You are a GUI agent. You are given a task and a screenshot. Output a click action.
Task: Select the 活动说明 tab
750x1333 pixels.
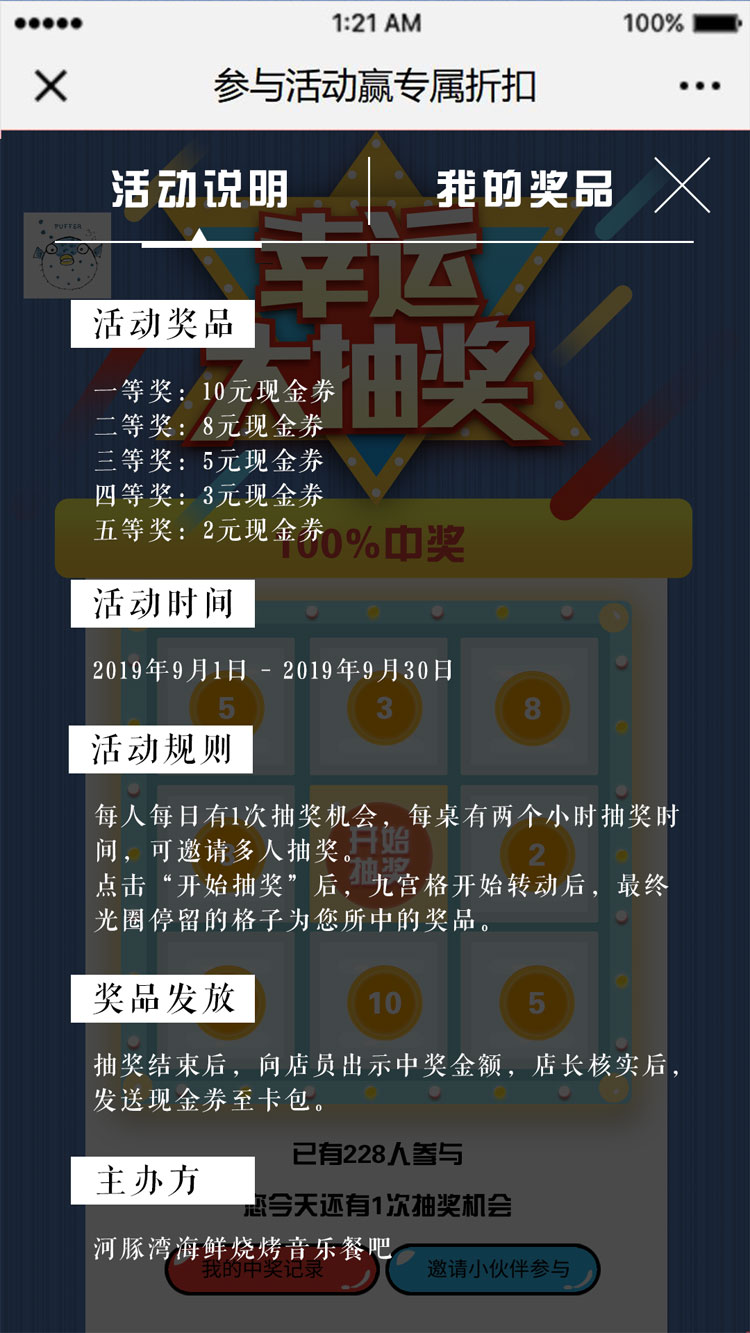pyautogui.click(x=200, y=189)
